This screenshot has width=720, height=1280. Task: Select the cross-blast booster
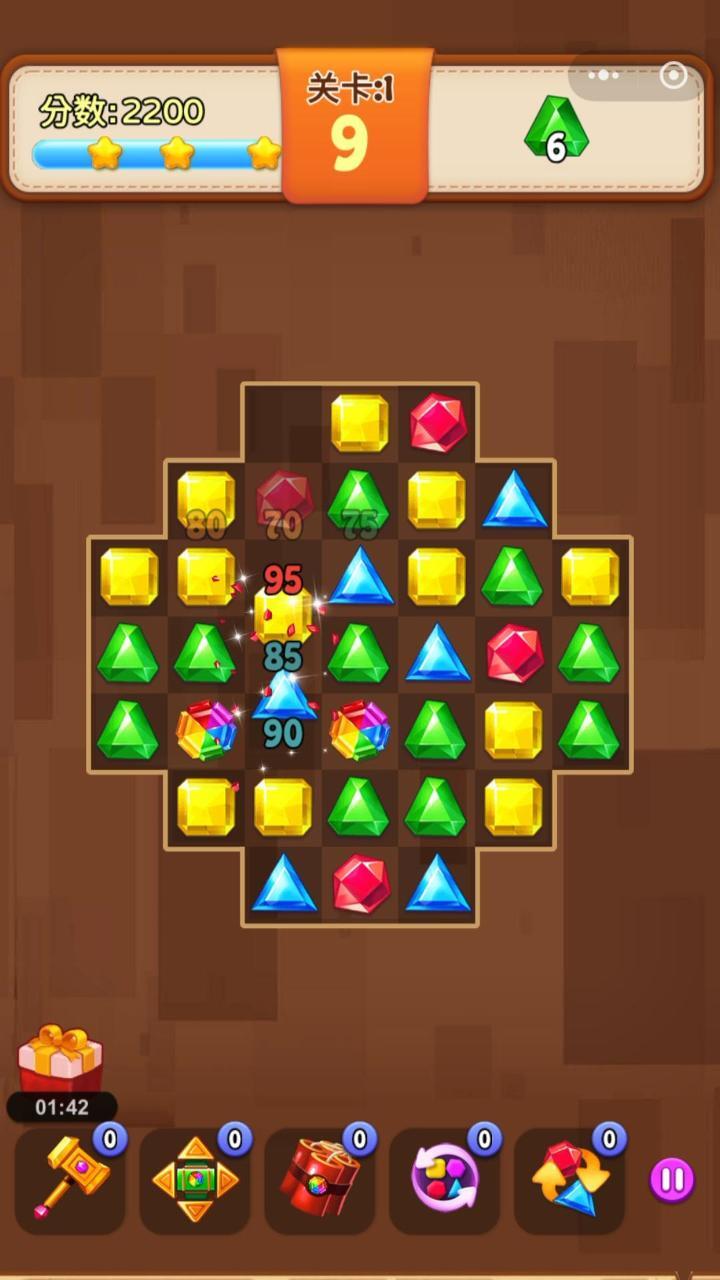click(x=195, y=1180)
